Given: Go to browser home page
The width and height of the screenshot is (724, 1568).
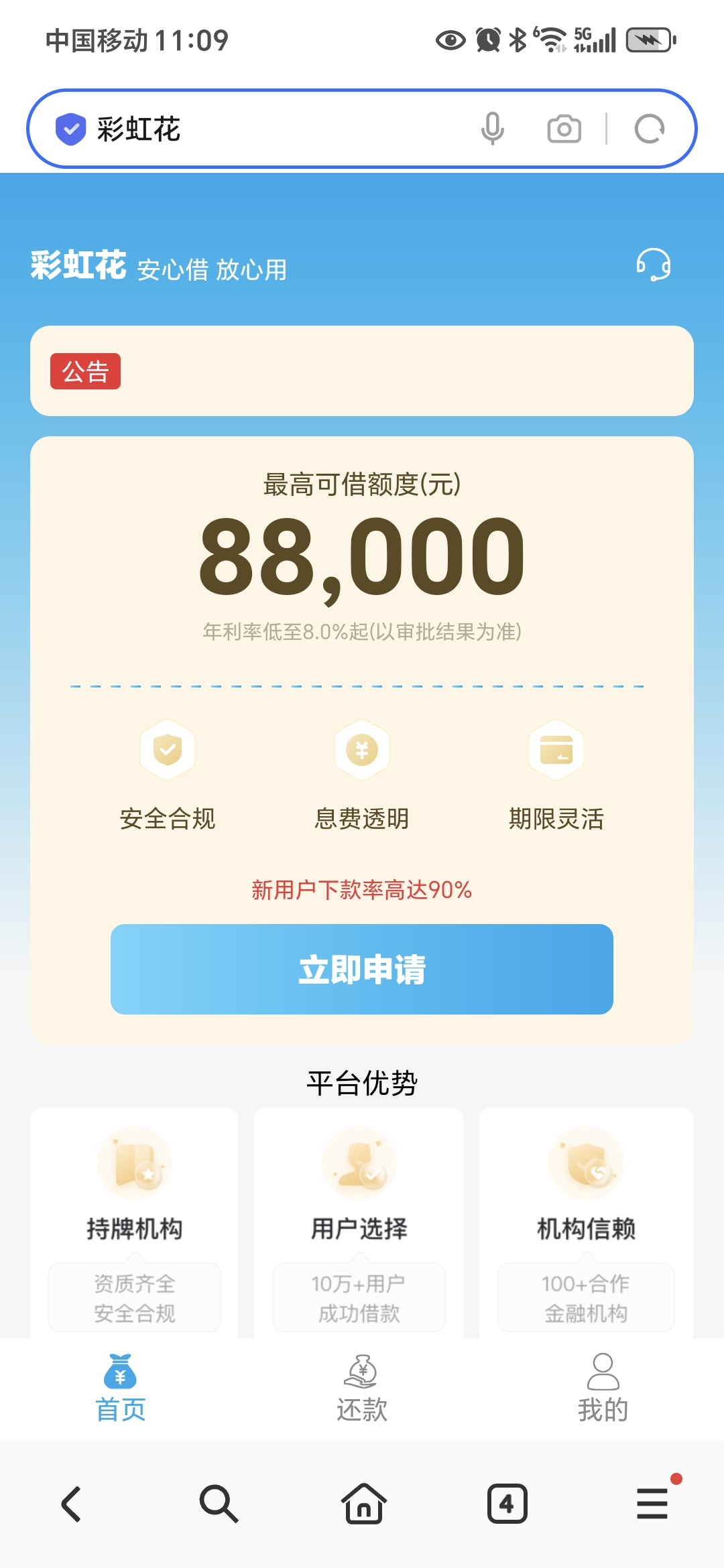Looking at the screenshot, I should 363,1504.
